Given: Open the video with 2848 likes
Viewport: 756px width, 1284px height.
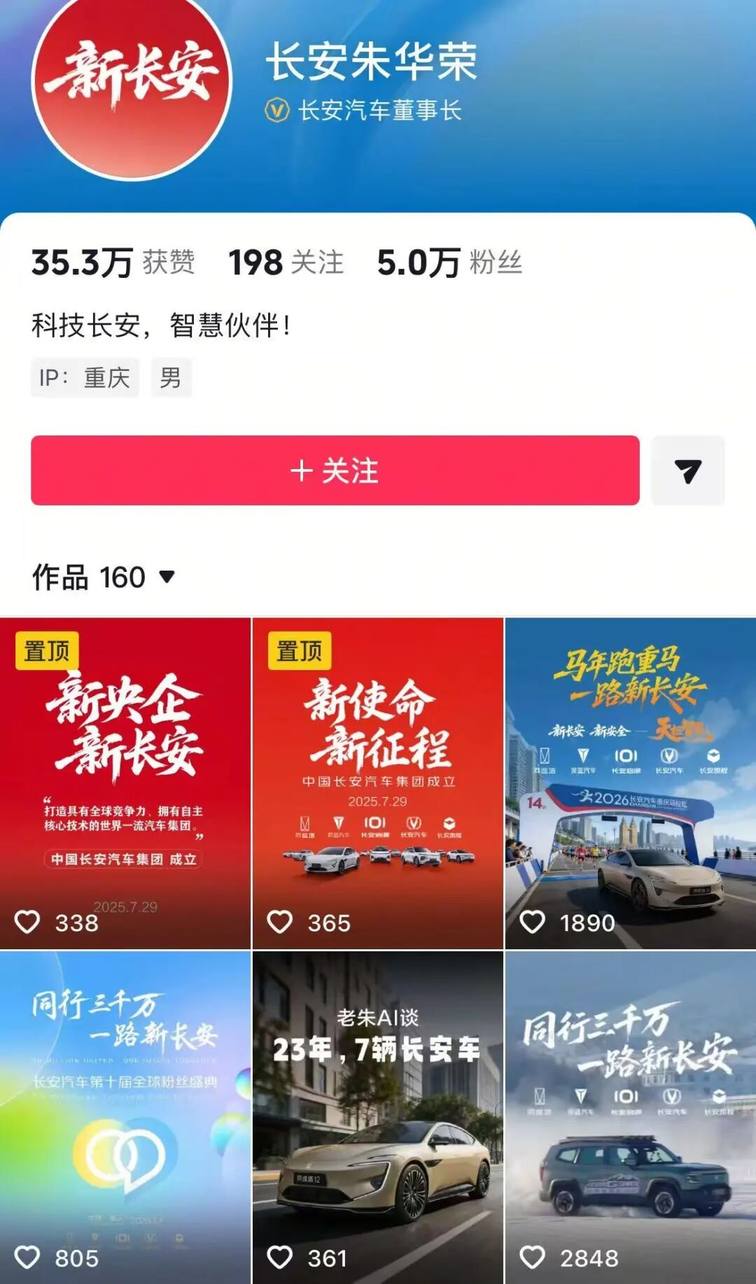Looking at the screenshot, I should (631, 1117).
